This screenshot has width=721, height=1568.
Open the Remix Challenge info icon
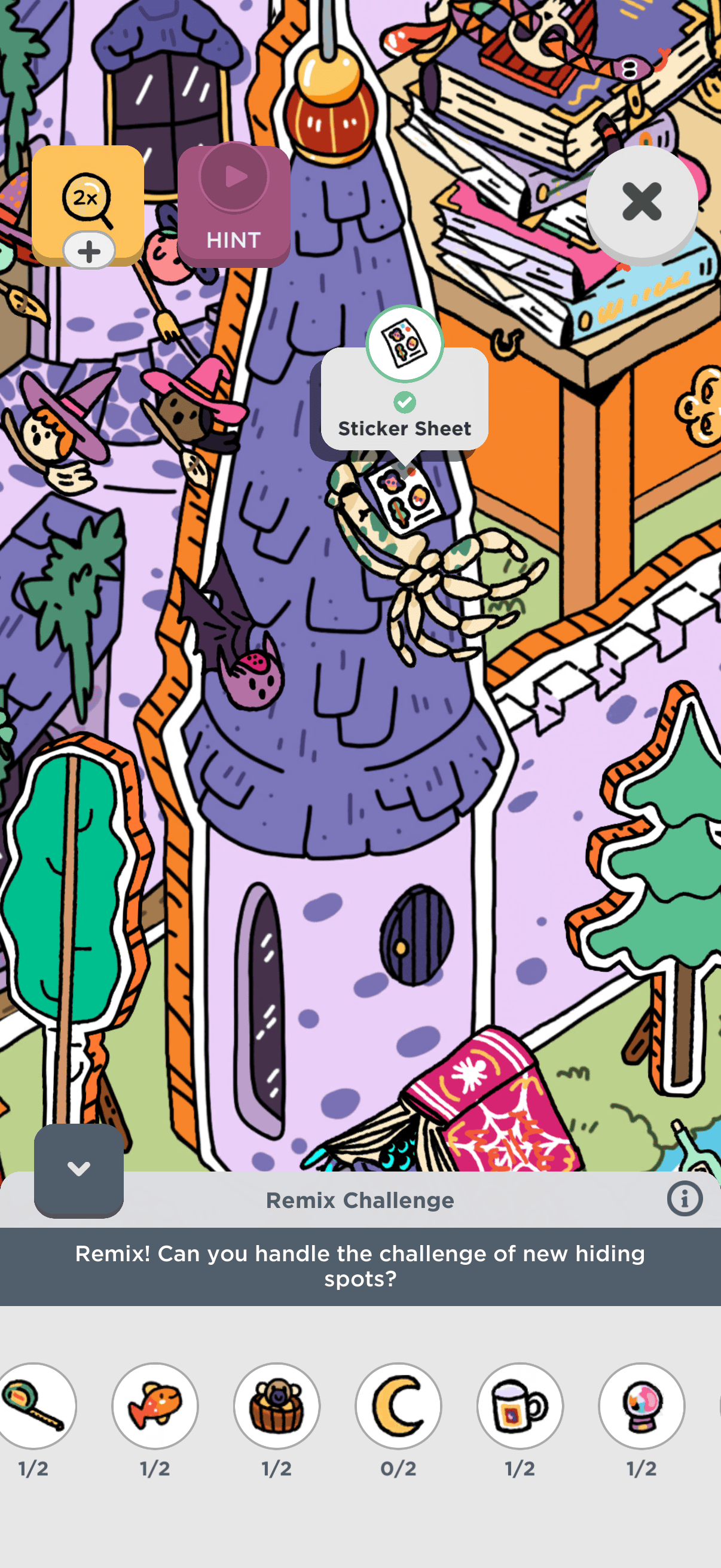(x=684, y=1199)
